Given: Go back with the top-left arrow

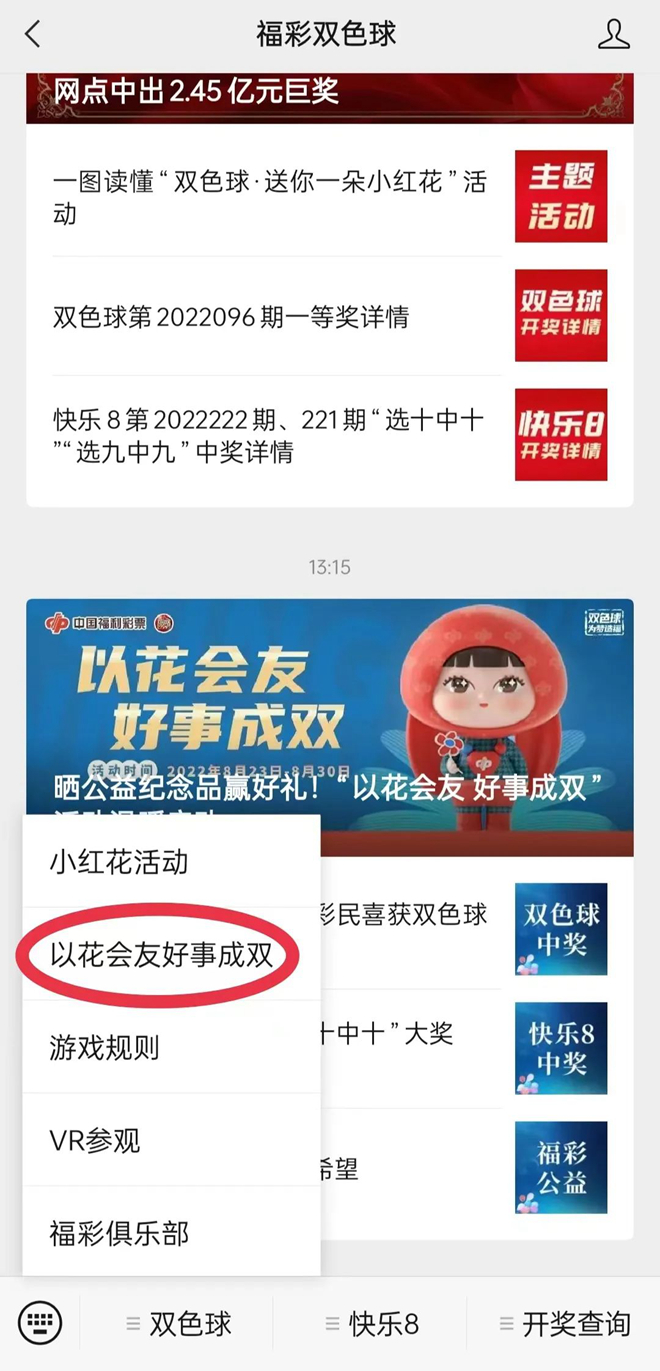Looking at the screenshot, I should tap(33, 34).
